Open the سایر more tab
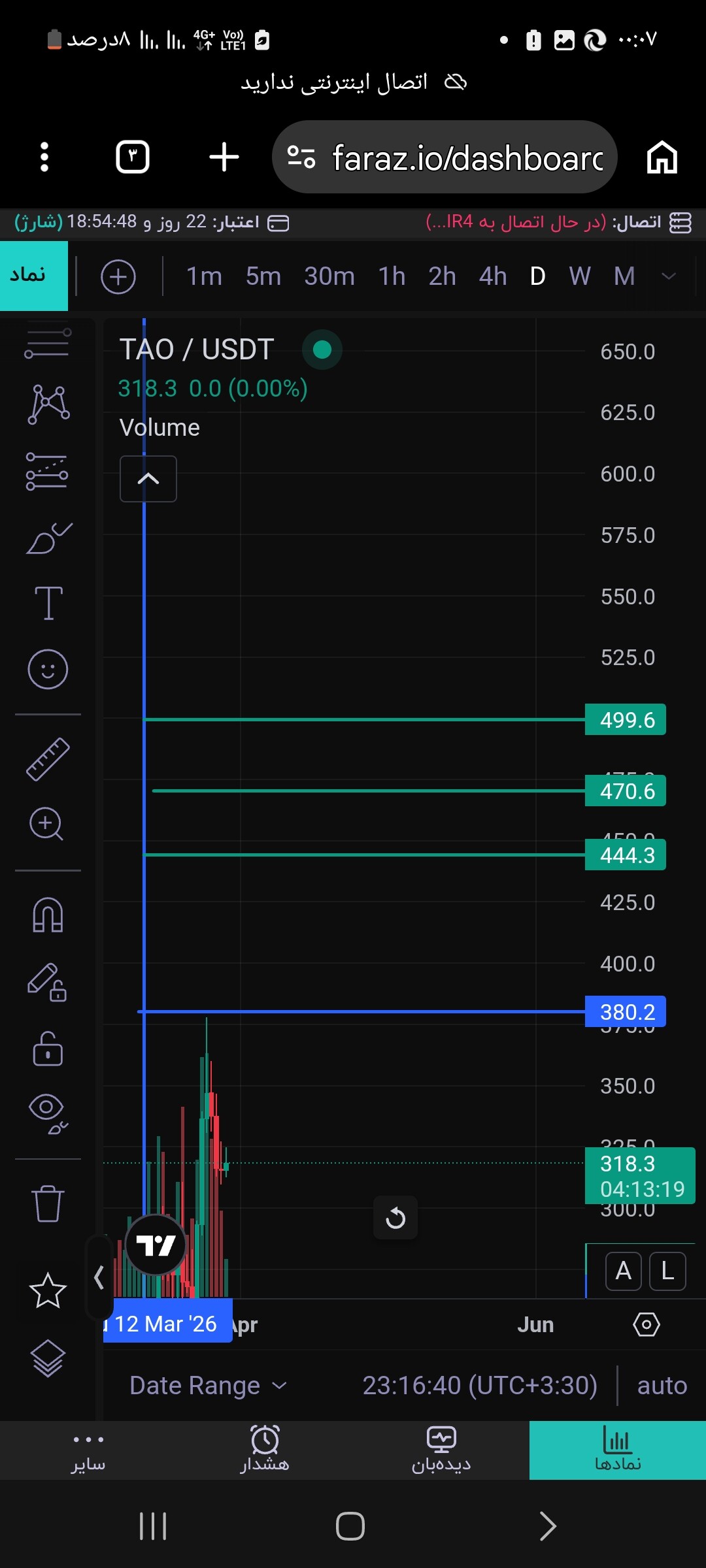The width and height of the screenshot is (706, 1568). point(88,1449)
